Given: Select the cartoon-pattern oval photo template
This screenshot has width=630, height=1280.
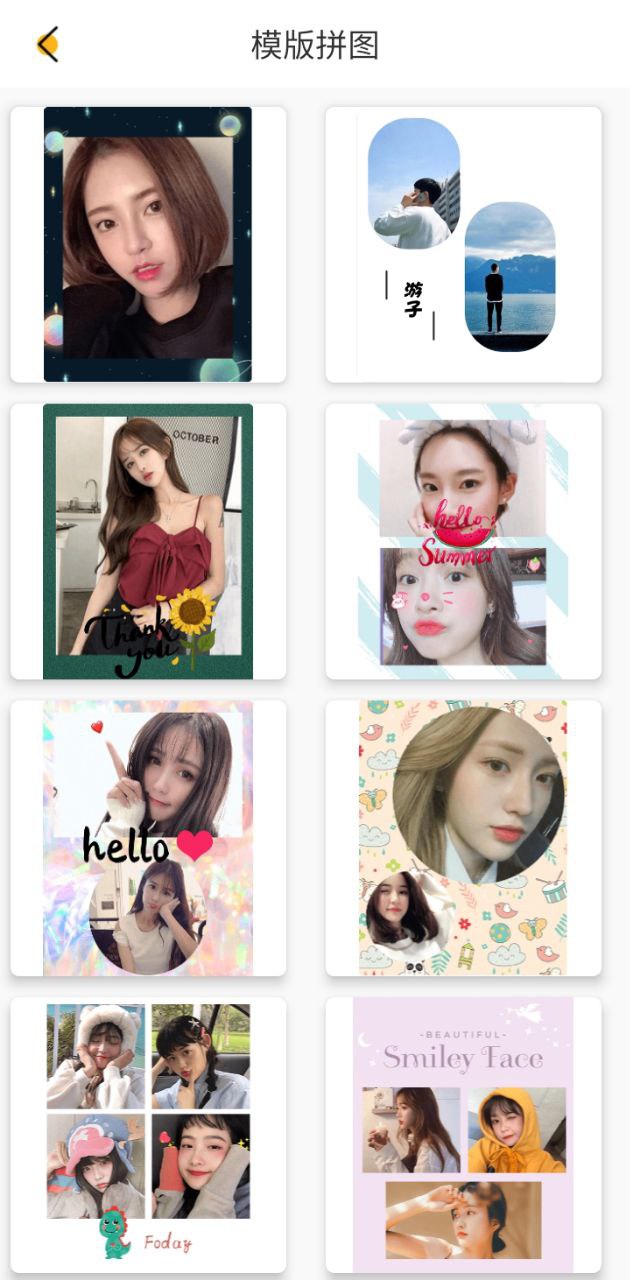Looking at the screenshot, I should pyautogui.click(x=463, y=838).
